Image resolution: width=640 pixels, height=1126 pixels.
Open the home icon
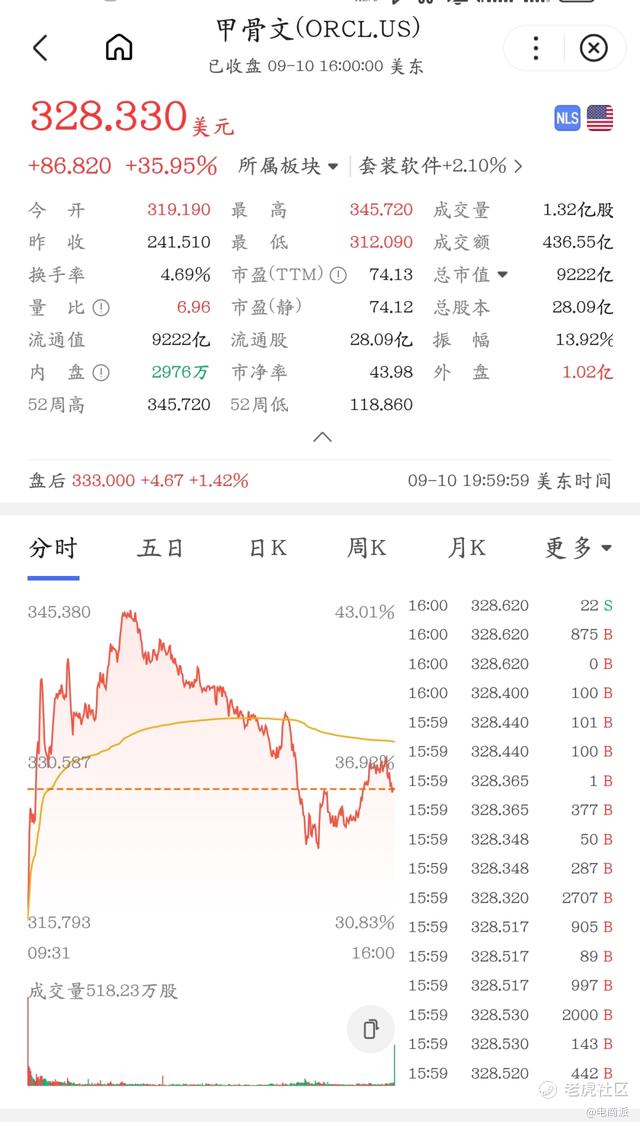pyautogui.click(x=119, y=47)
